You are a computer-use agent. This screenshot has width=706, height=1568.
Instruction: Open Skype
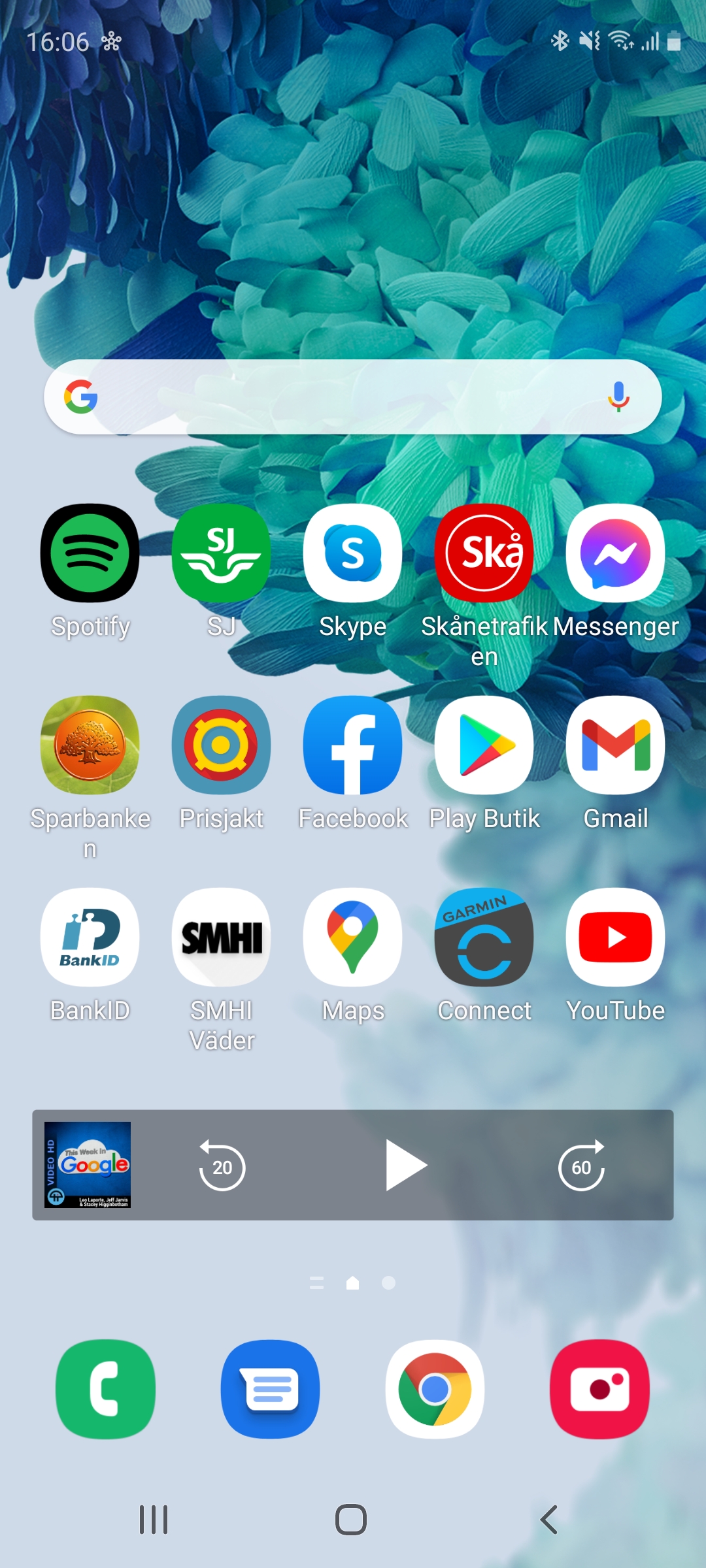(353, 553)
